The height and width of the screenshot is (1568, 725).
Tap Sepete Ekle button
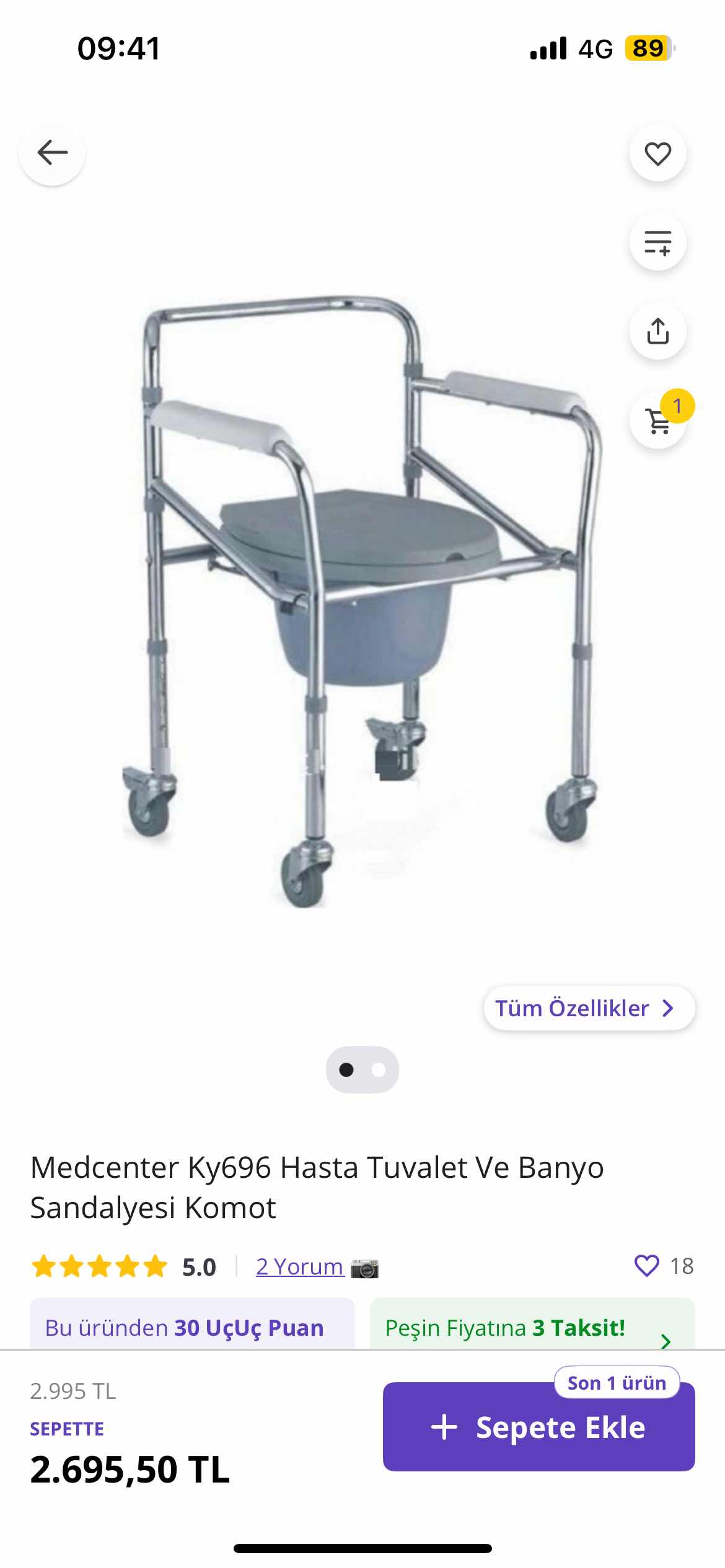[x=538, y=1428]
